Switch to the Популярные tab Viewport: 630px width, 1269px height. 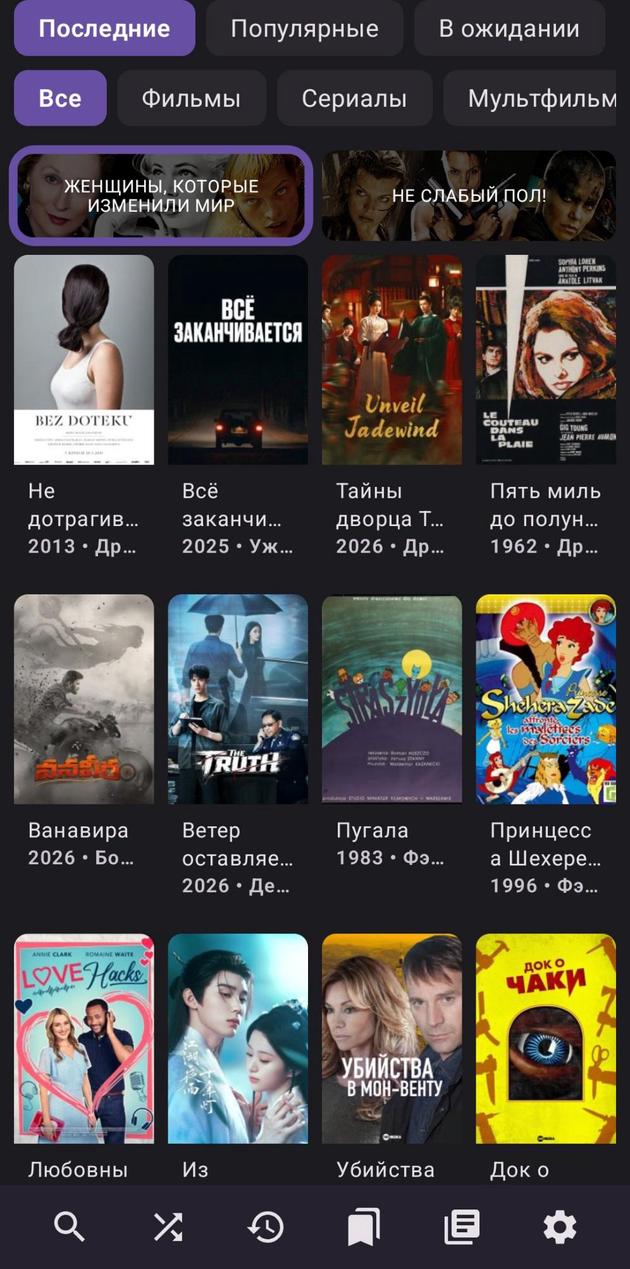coord(304,28)
